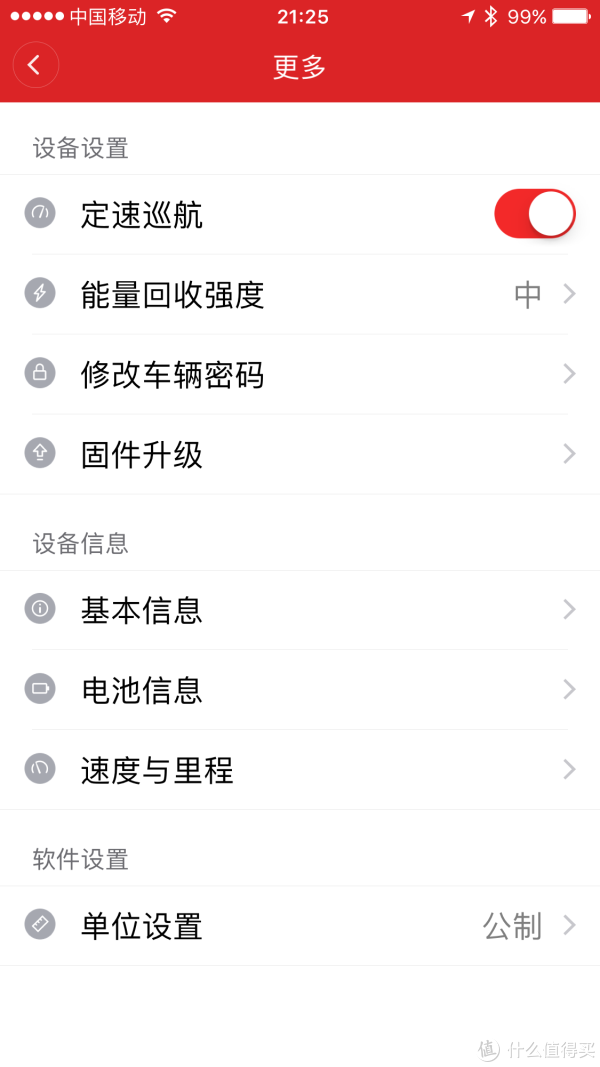600x1067 pixels.
Task: Open 电池信息
Action: tap(300, 689)
